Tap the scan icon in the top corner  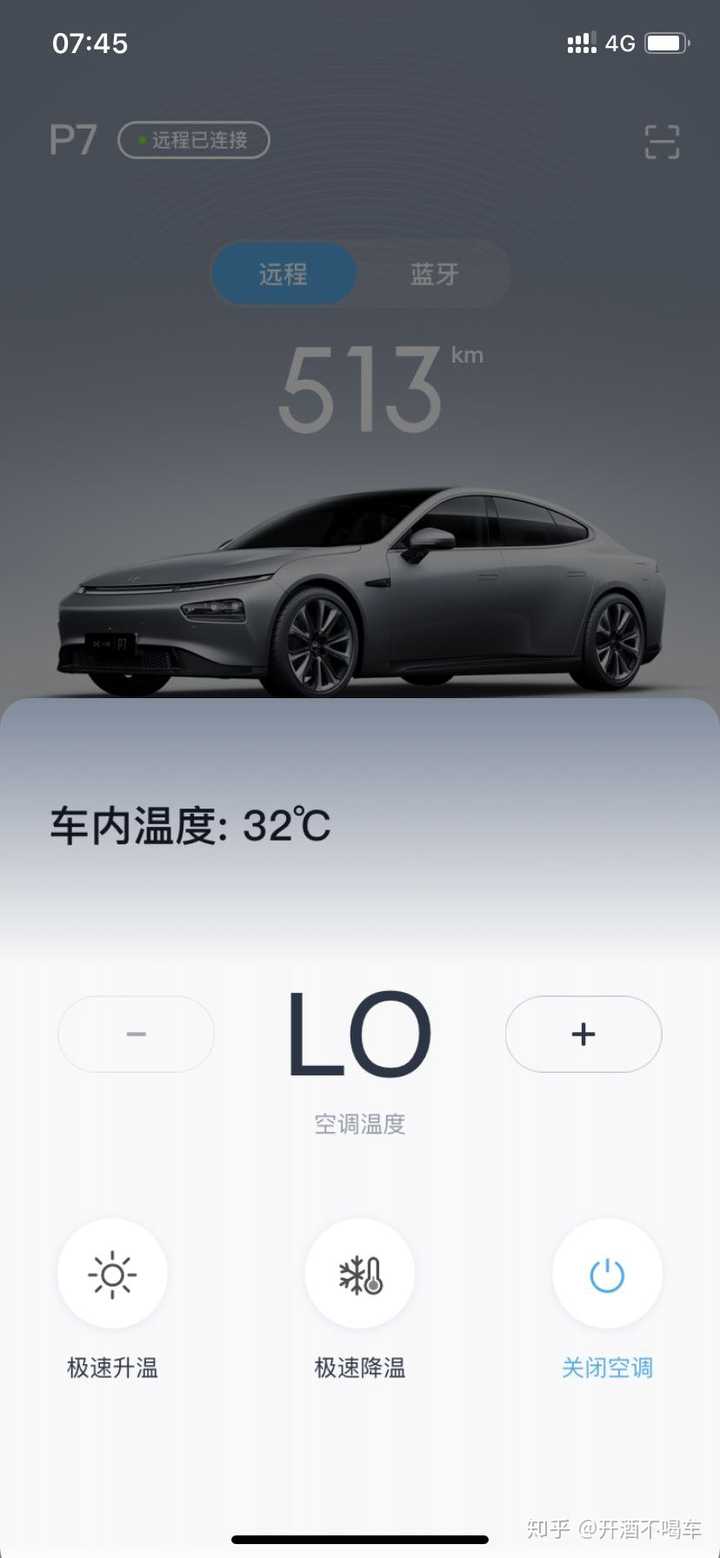(662, 142)
